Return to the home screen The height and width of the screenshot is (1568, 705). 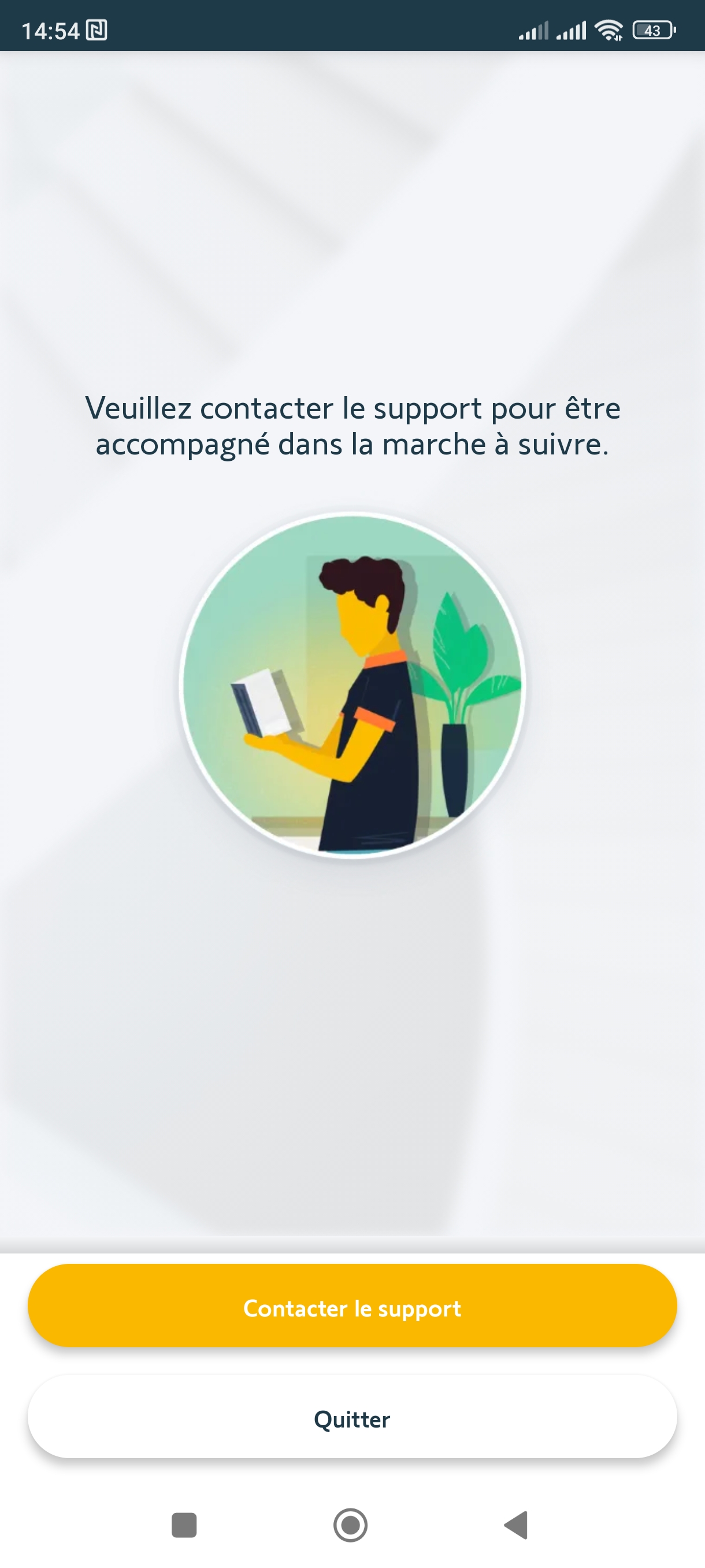[350, 1525]
